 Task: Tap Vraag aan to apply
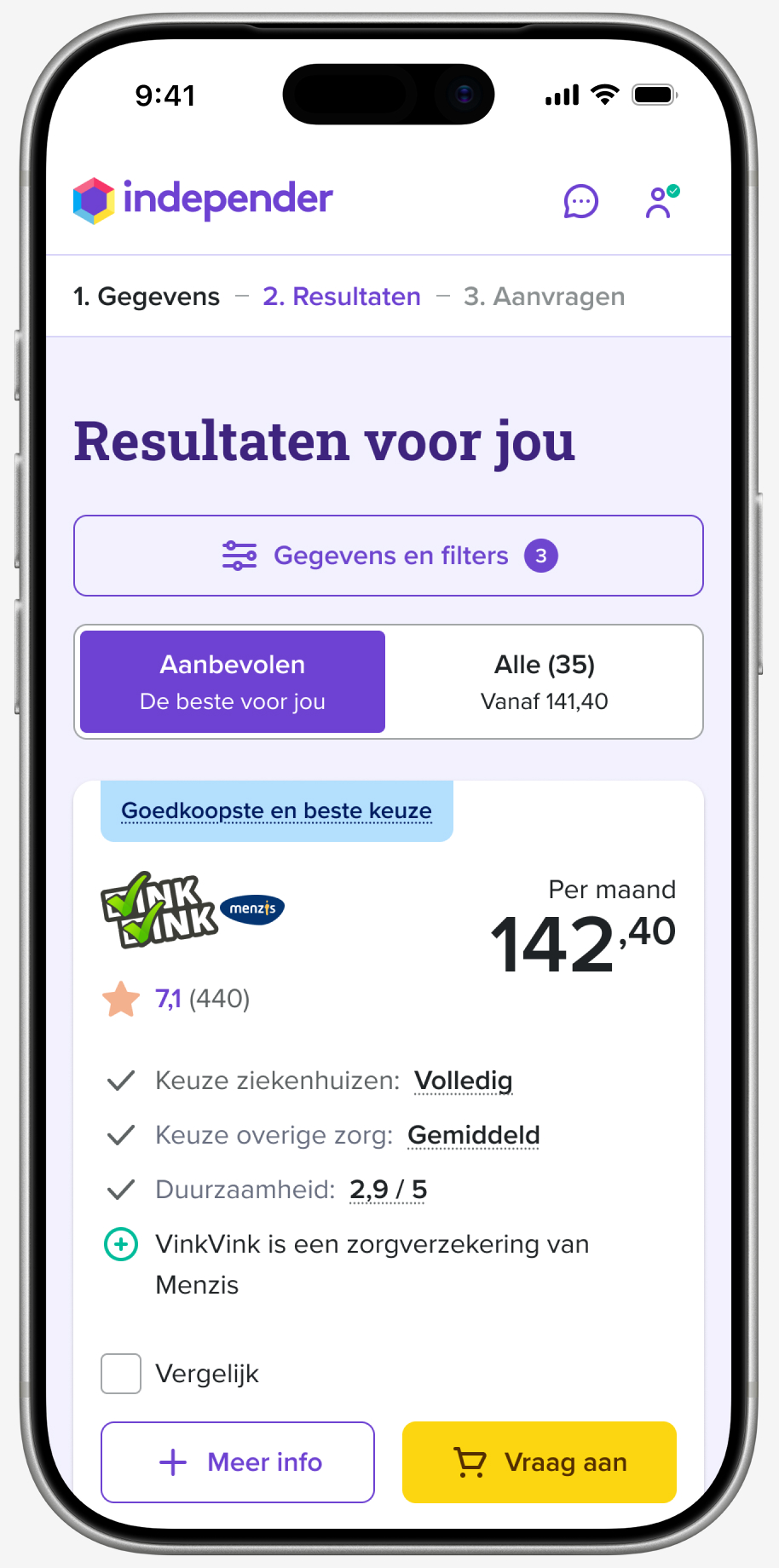click(x=540, y=1462)
